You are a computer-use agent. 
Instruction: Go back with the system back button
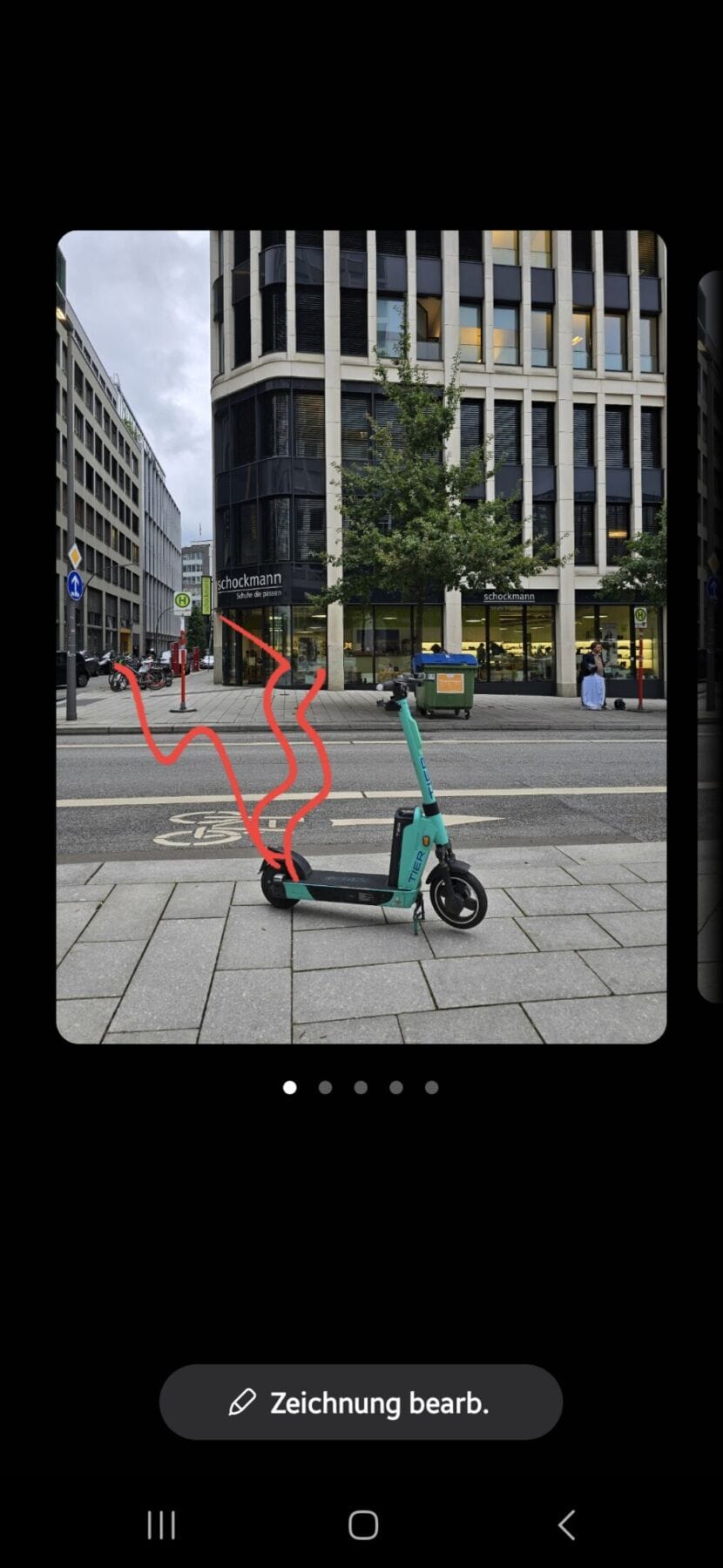[x=566, y=1525]
